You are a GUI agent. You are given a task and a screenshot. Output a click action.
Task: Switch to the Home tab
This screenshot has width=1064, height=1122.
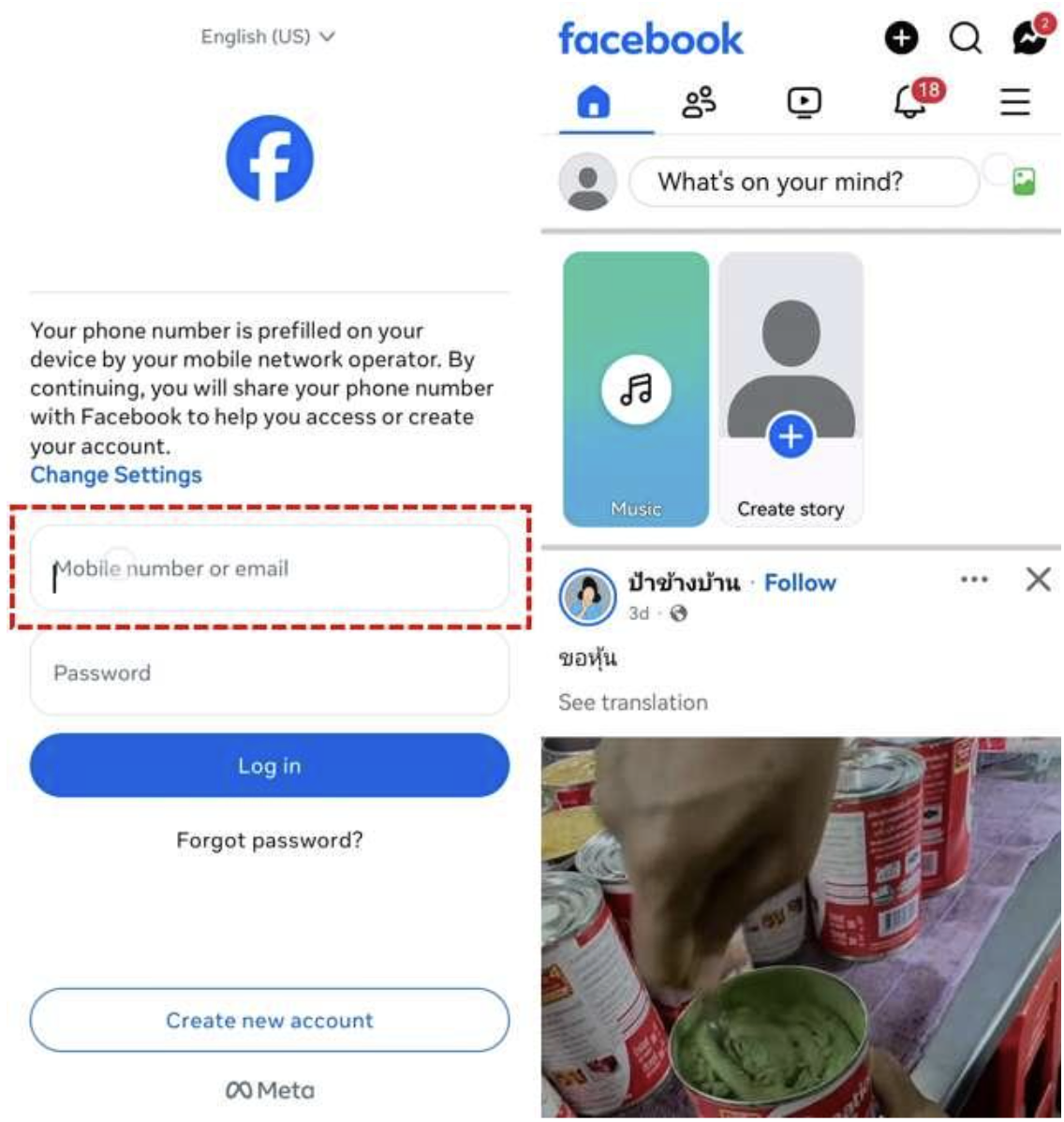pyautogui.click(x=594, y=102)
